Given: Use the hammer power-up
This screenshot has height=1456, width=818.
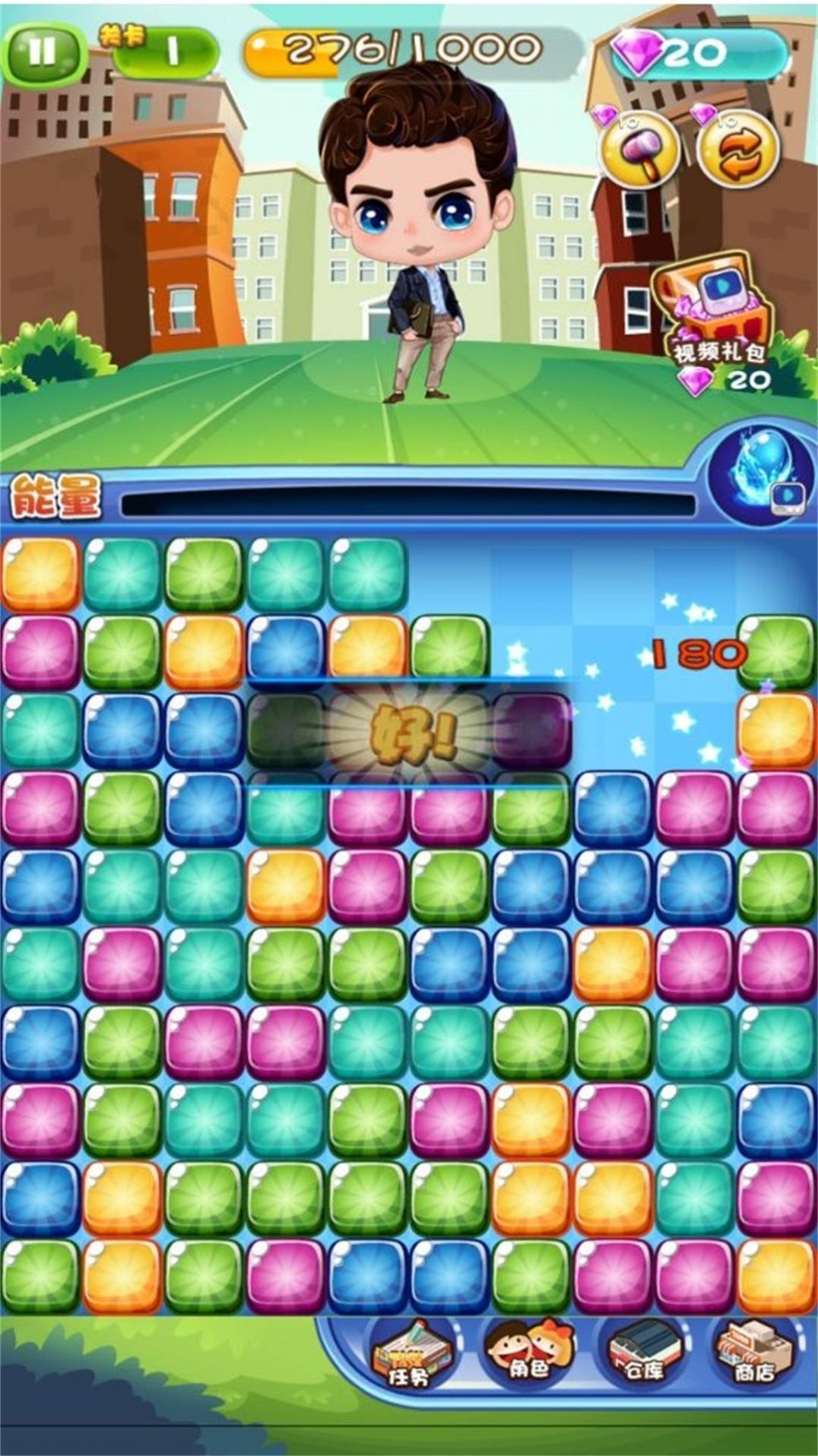Looking at the screenshot, I should [x=640, y=150].
